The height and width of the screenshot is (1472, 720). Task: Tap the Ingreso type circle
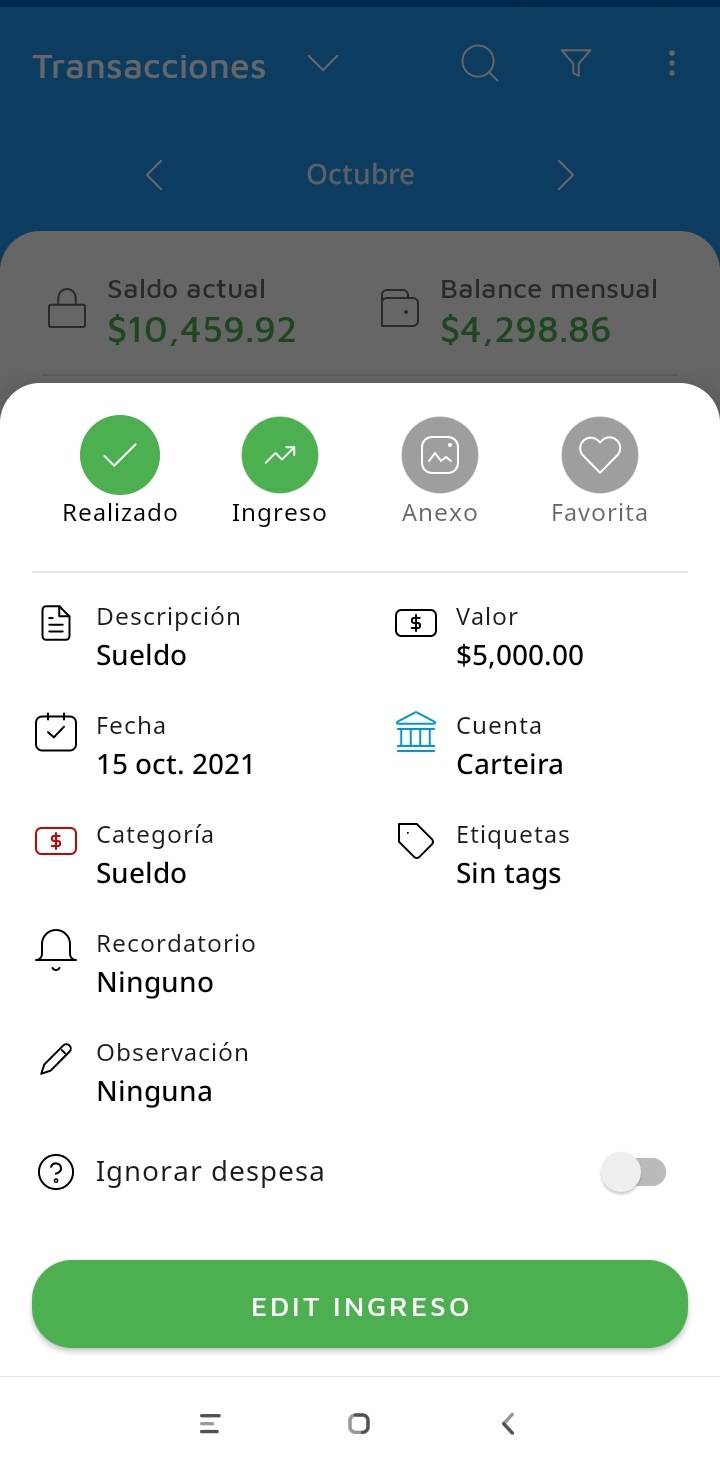[280, 456]
